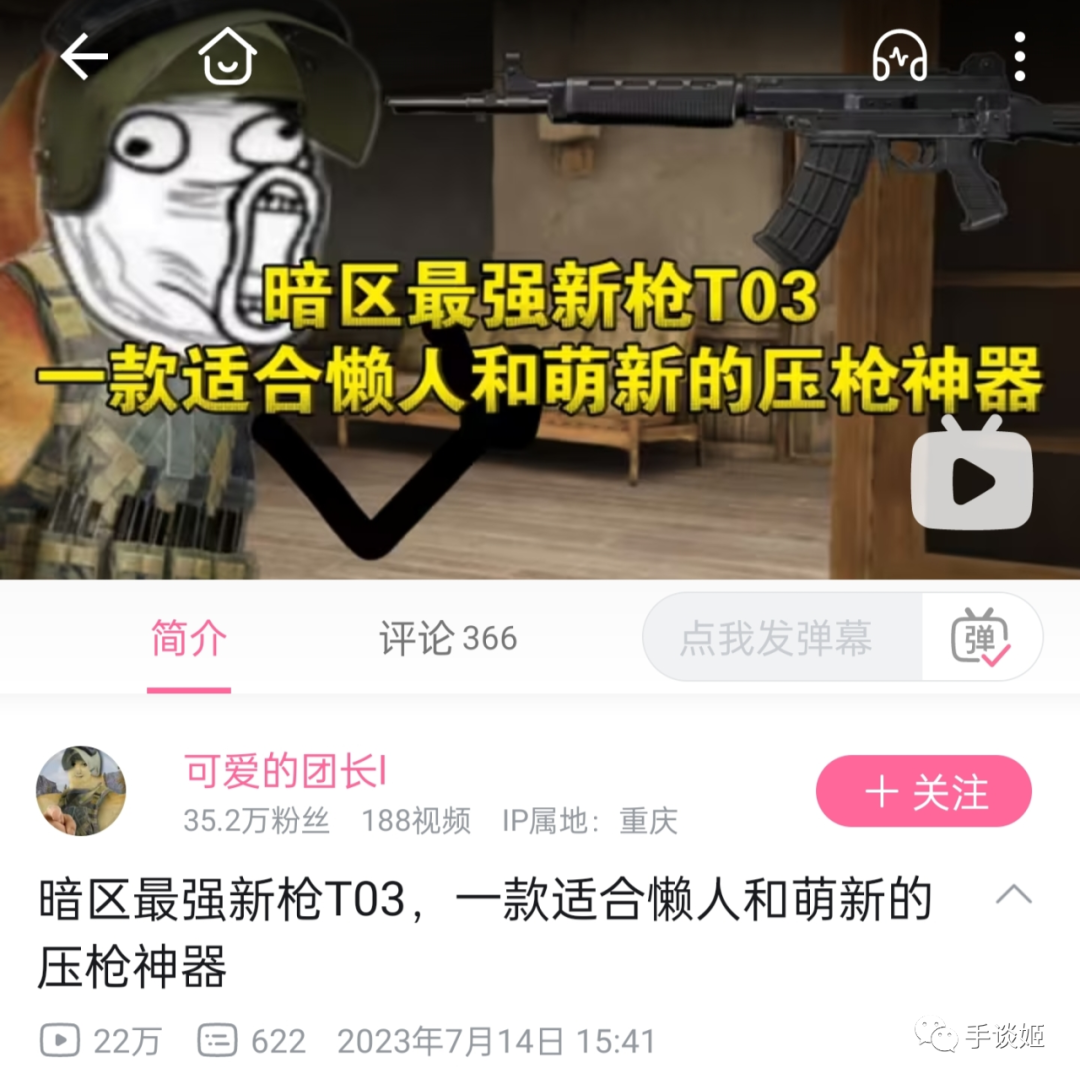
Task: Go back using the arrow icon
Action: [x=83, y=58]
